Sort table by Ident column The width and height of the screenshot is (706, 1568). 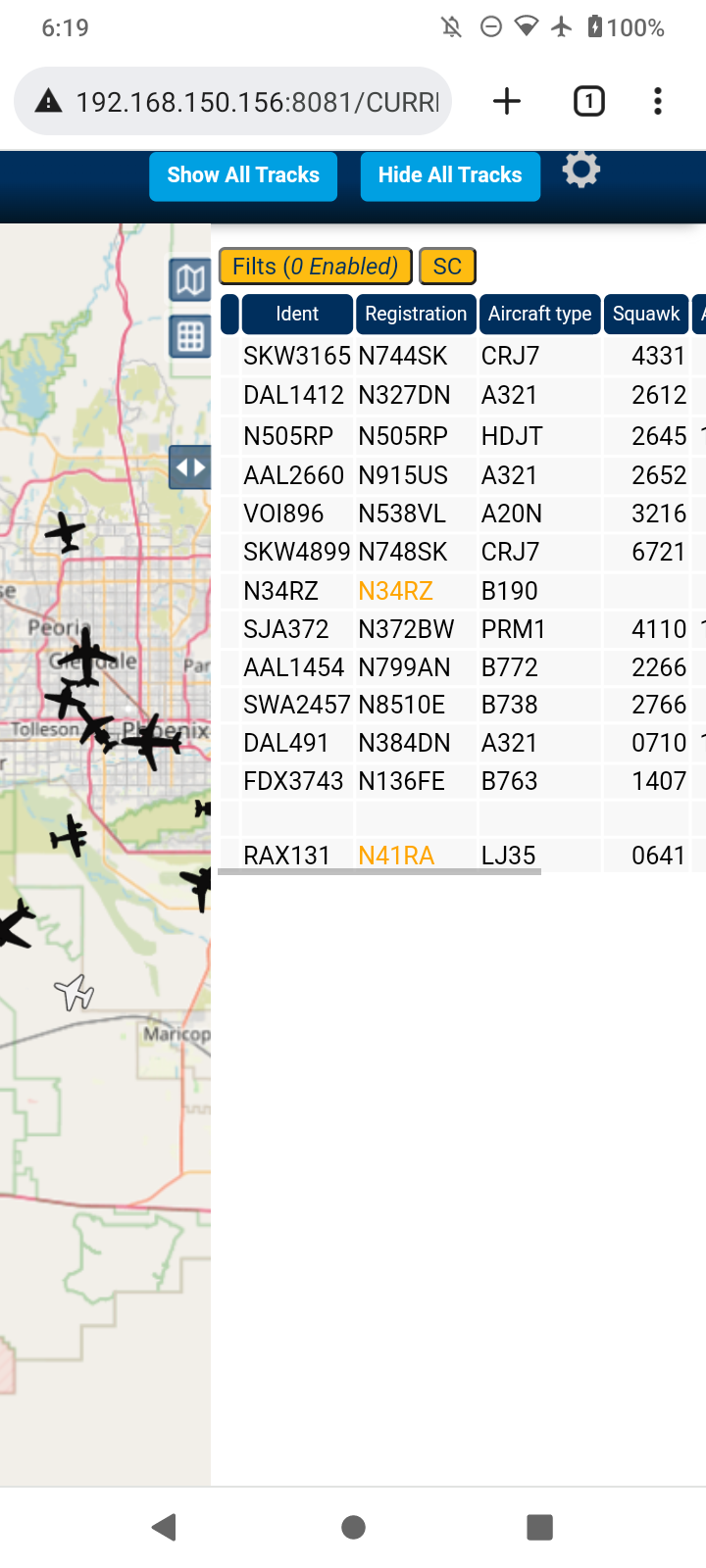(x=297, y=314)
